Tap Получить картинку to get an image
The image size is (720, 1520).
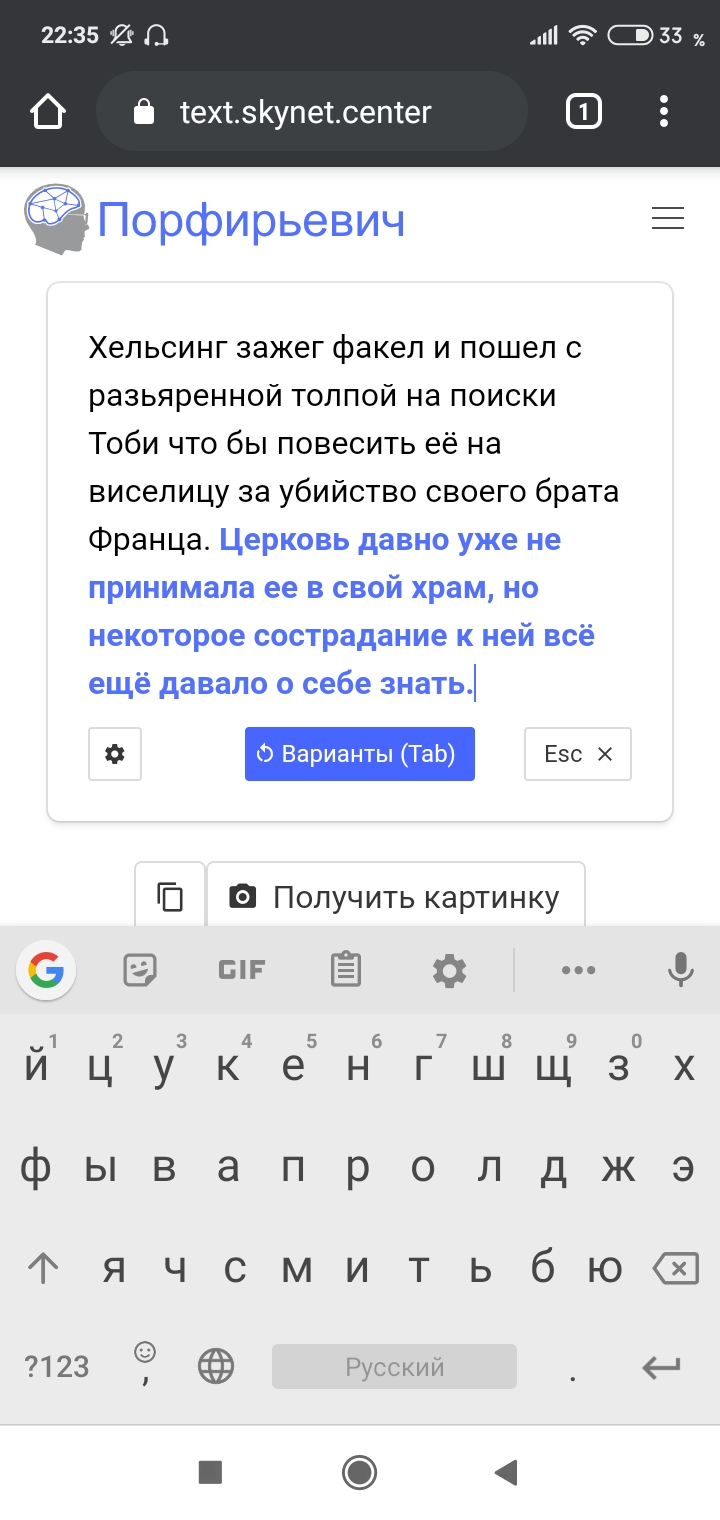click(x=396, y=896)
